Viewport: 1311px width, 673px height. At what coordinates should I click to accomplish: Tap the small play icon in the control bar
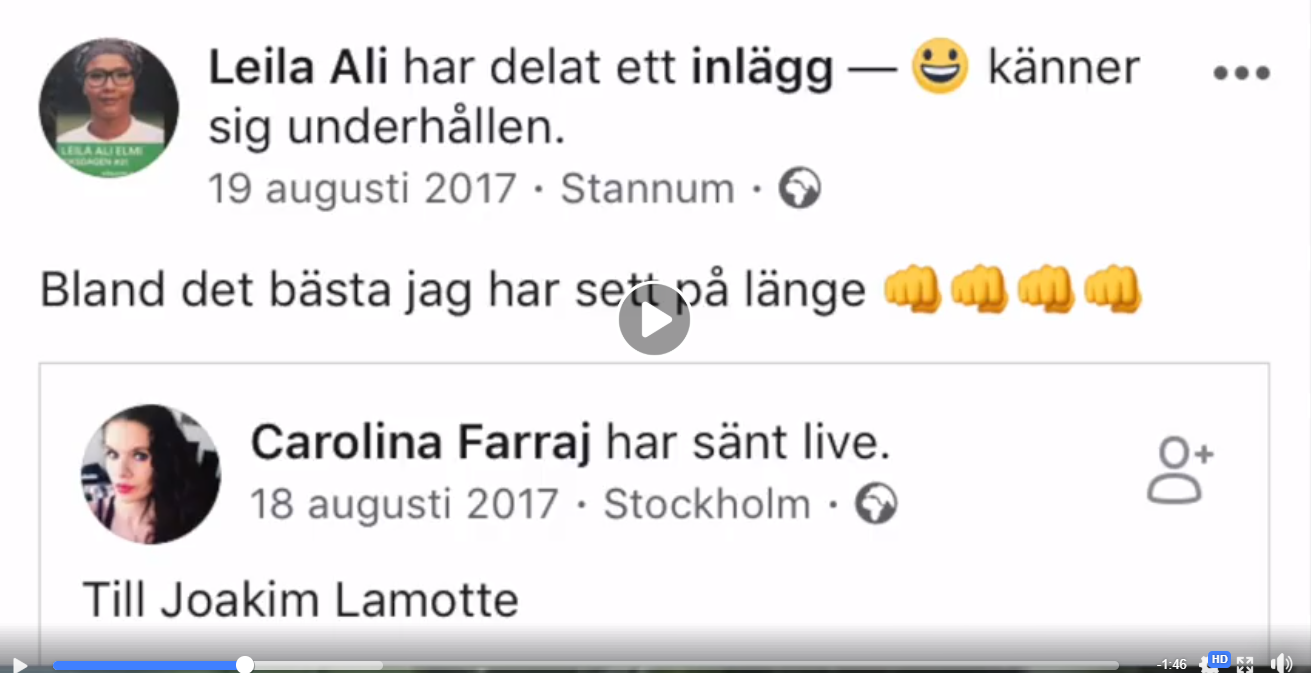click(x=18, y=664)
